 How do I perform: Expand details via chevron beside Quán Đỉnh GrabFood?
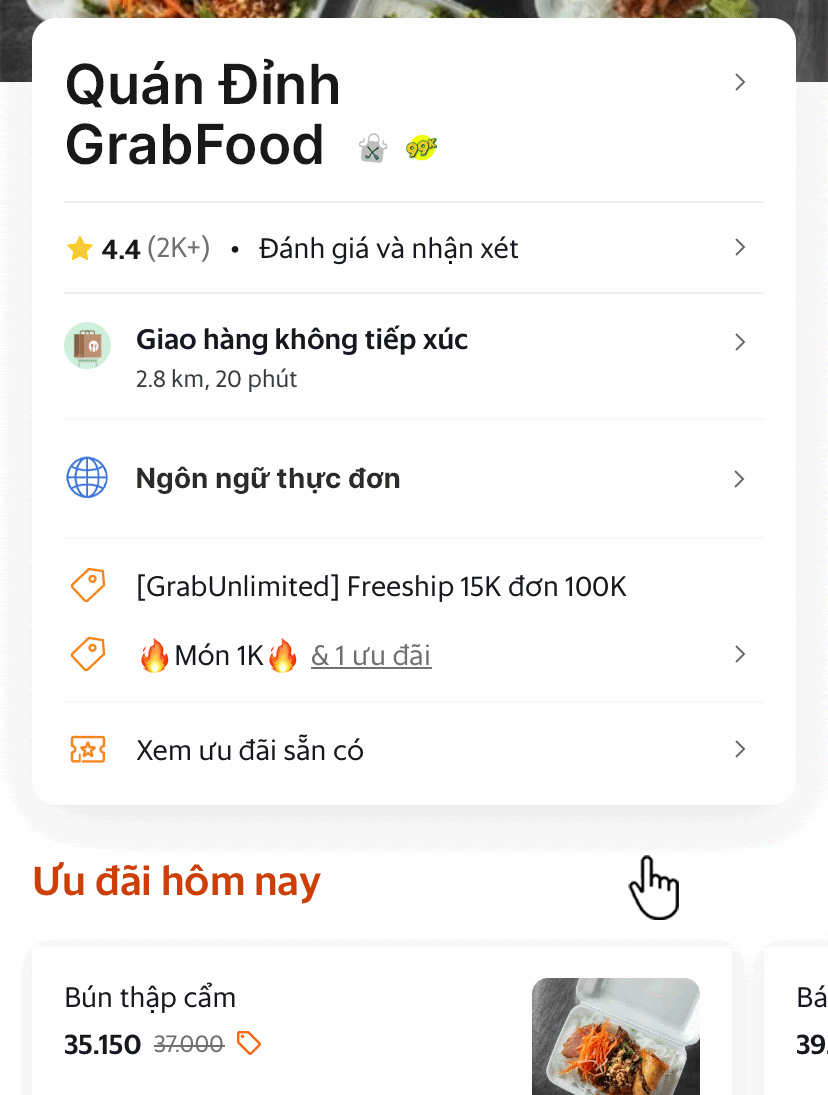(x=739, y=82)
